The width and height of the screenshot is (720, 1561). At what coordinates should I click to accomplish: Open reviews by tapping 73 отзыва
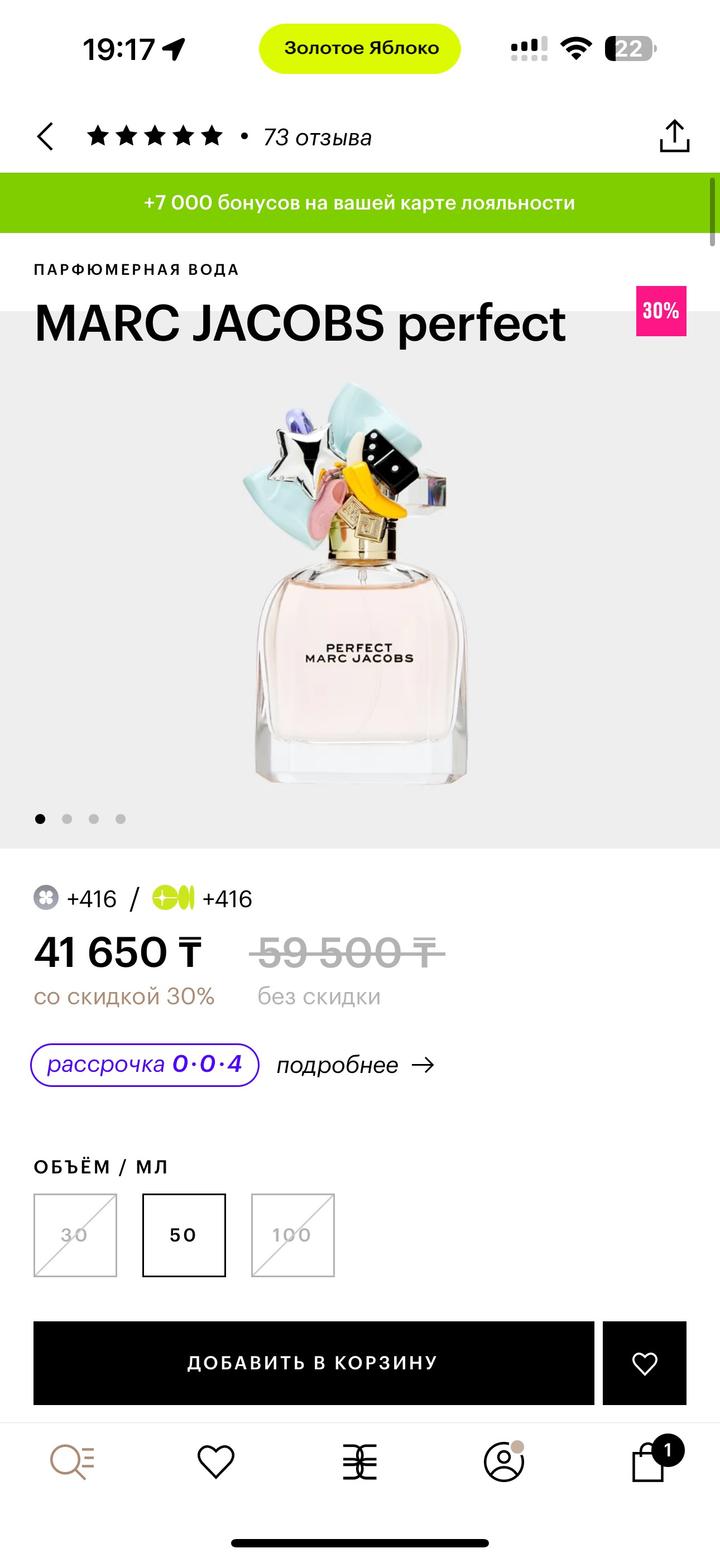click(316, 136)
